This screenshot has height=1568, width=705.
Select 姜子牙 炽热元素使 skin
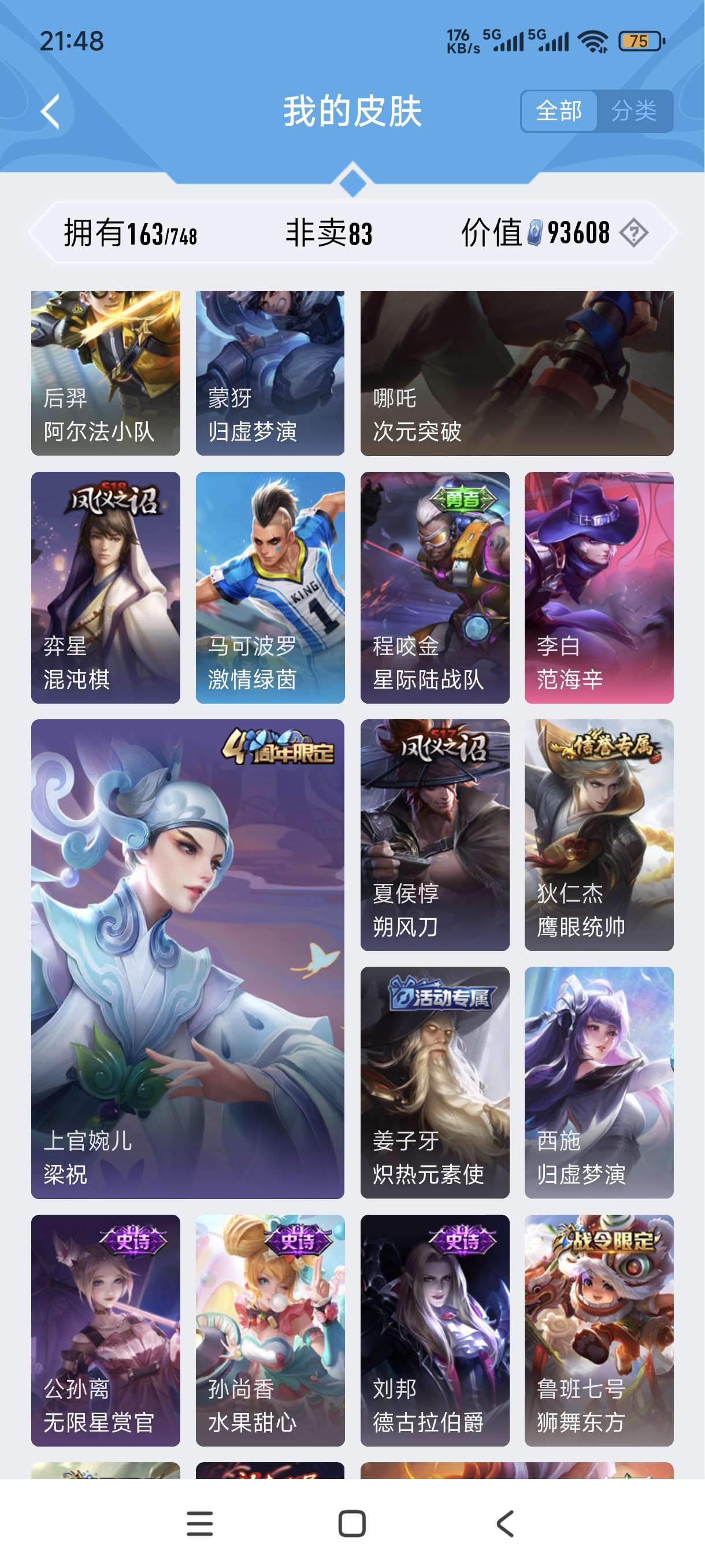435,1082
